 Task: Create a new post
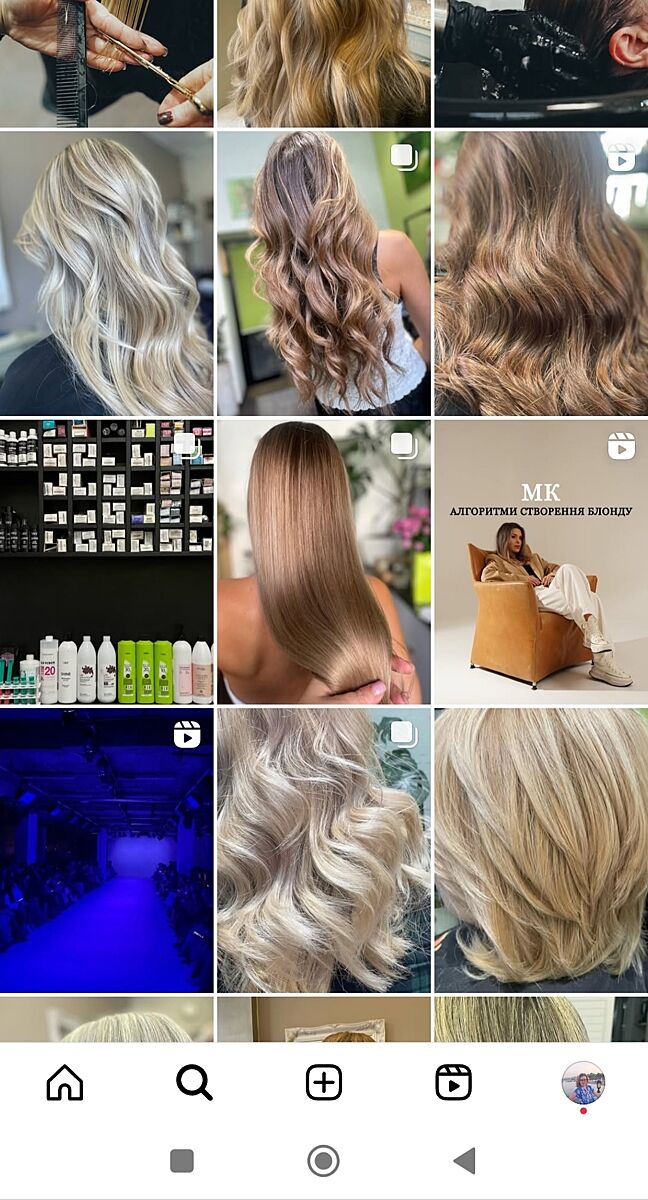point(324,1082)
